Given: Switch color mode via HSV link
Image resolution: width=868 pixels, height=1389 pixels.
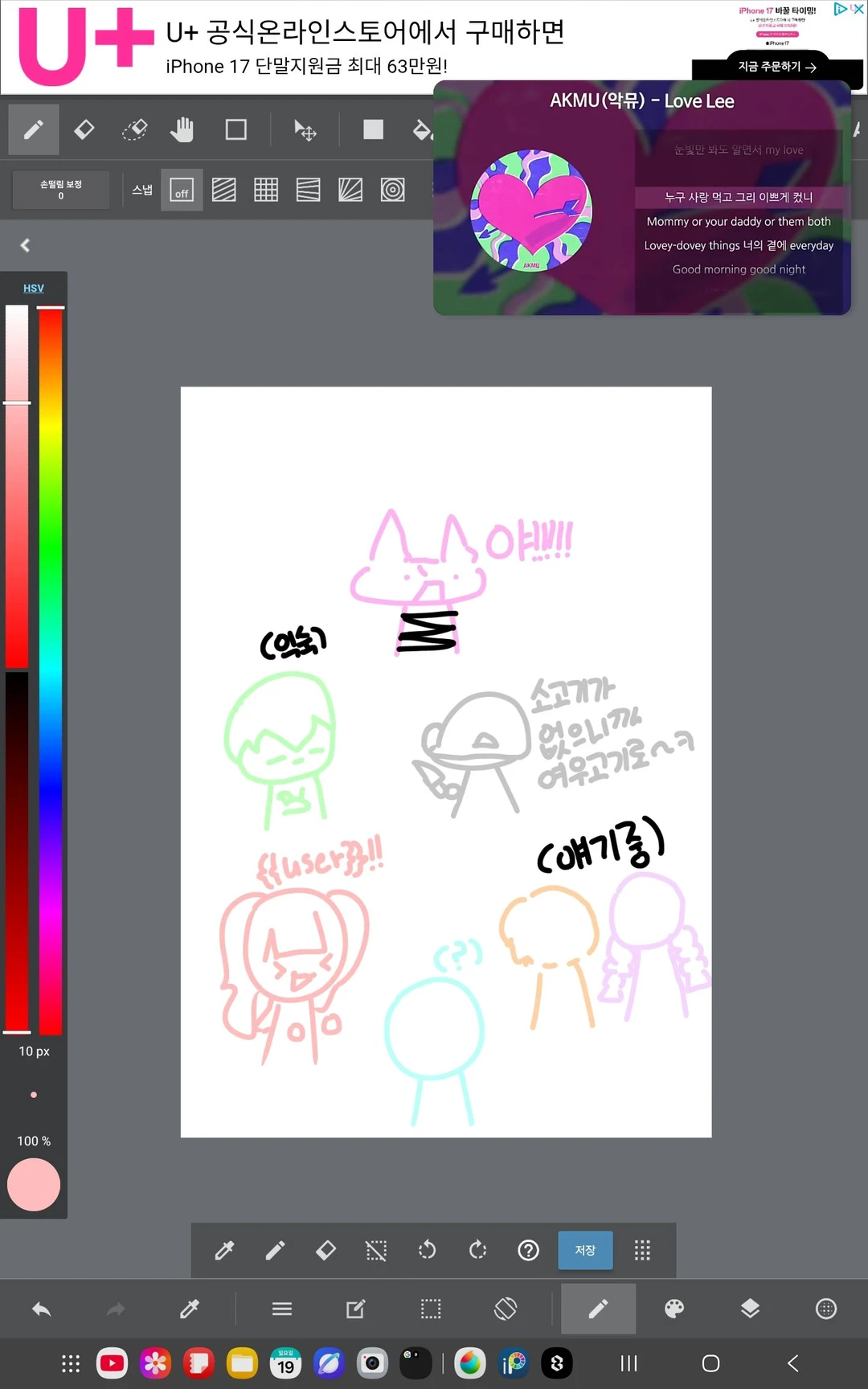Looking at the screenshot, I should (x=34, y=288).
